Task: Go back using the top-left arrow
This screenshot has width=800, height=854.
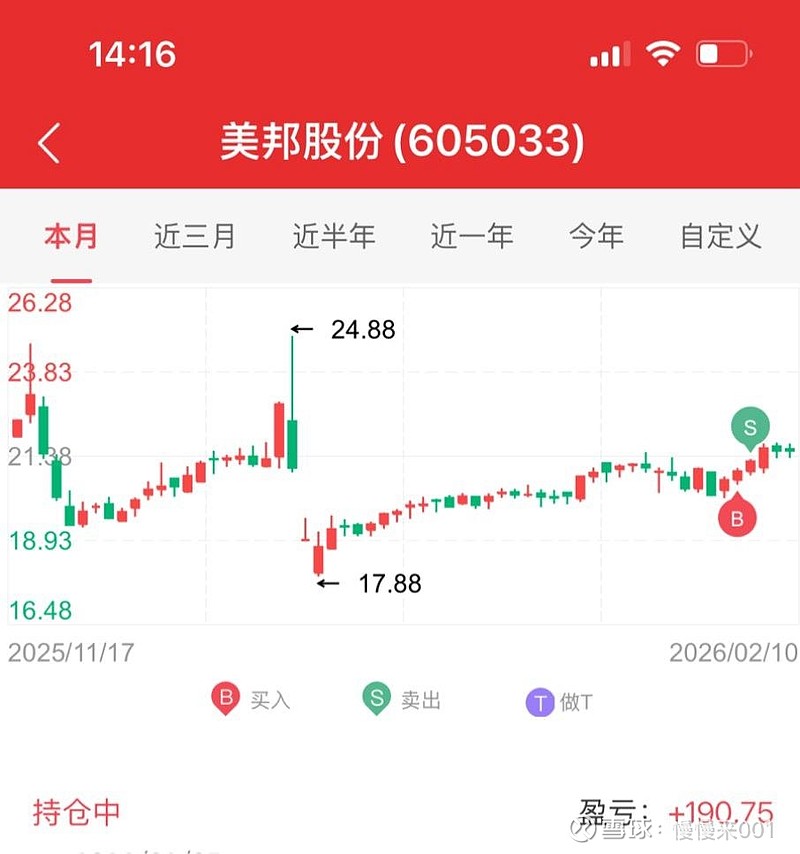Action: tap(50, 143)
